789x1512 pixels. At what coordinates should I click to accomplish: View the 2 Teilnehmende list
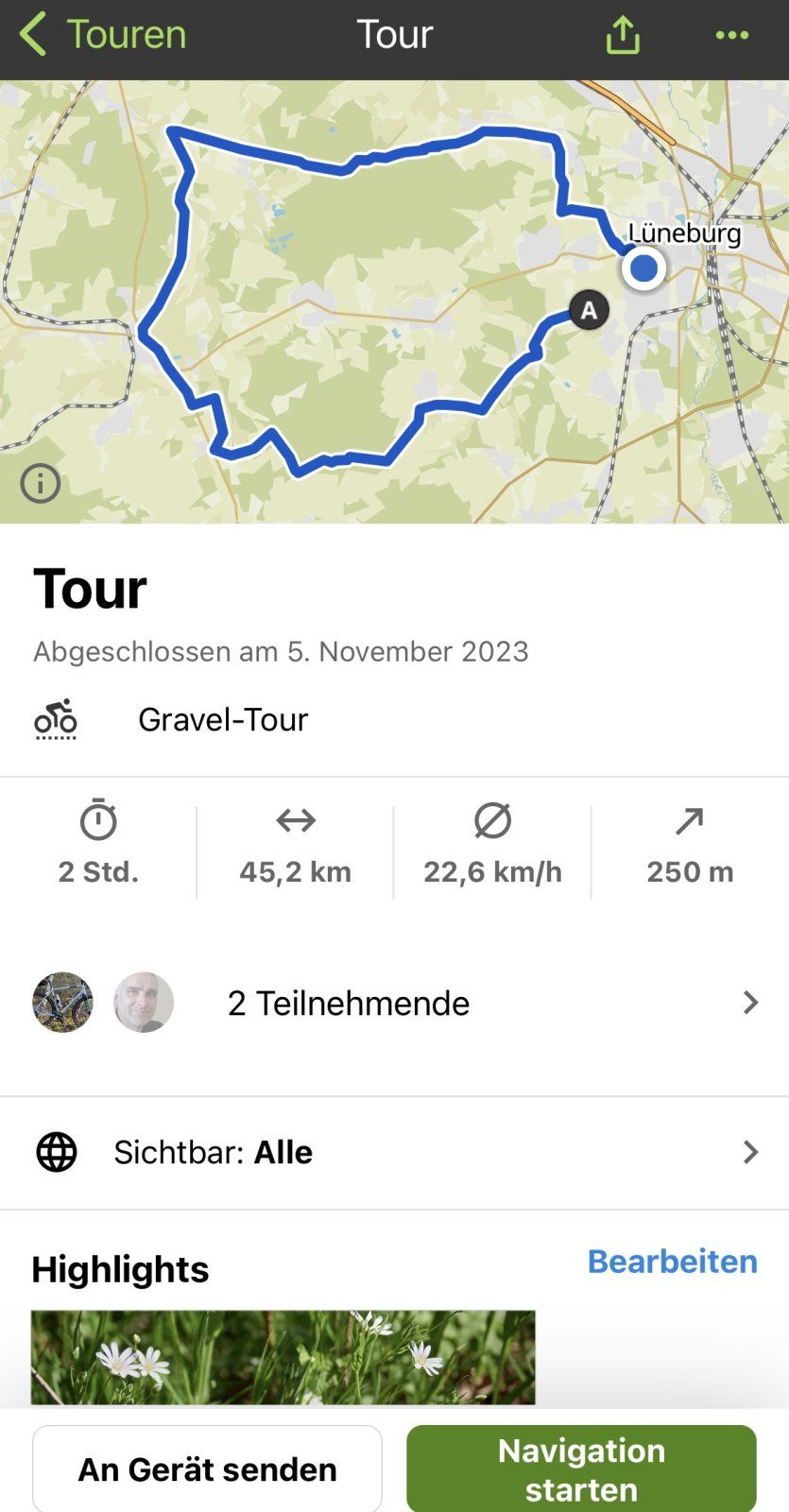tap(394, 1003)
